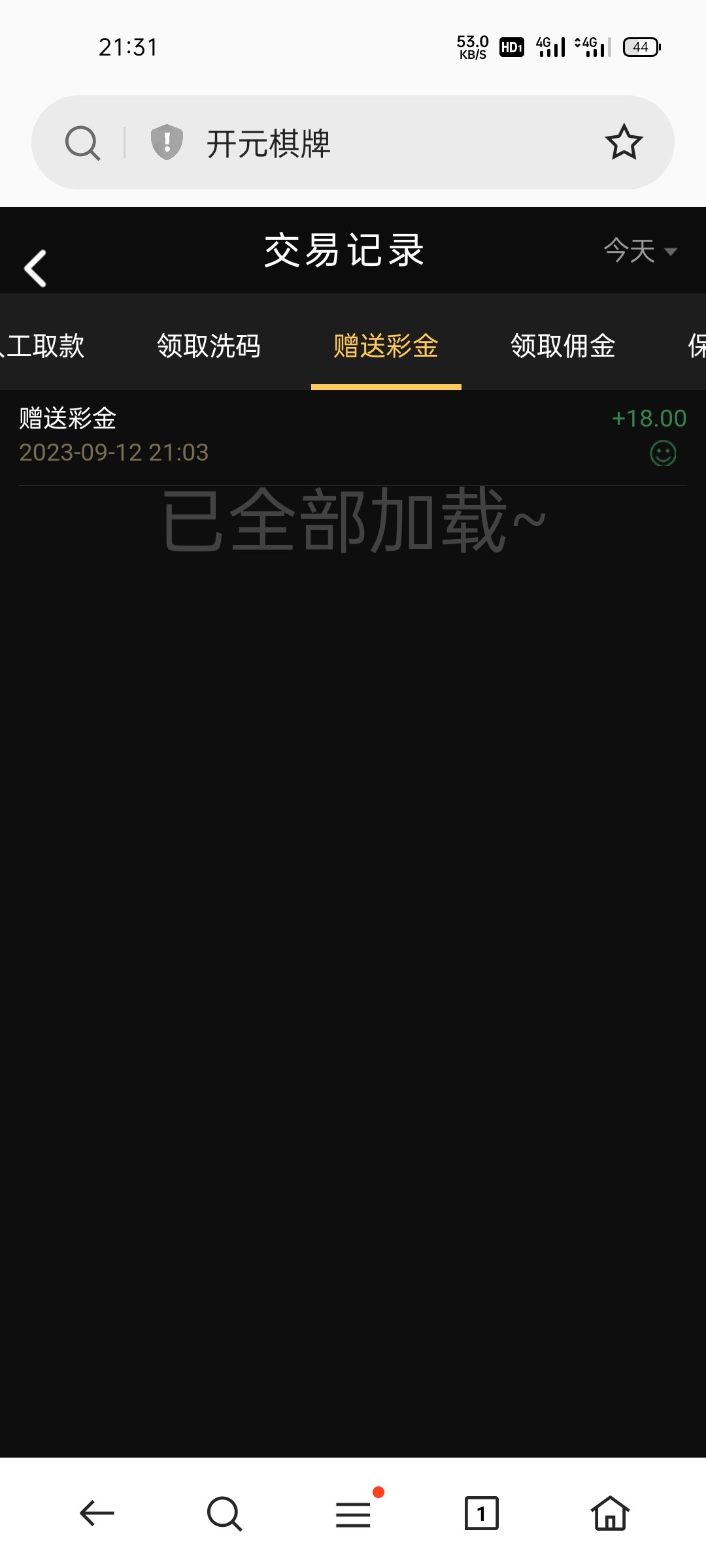Tap the search icon in the address bar

tap(82, 143)
